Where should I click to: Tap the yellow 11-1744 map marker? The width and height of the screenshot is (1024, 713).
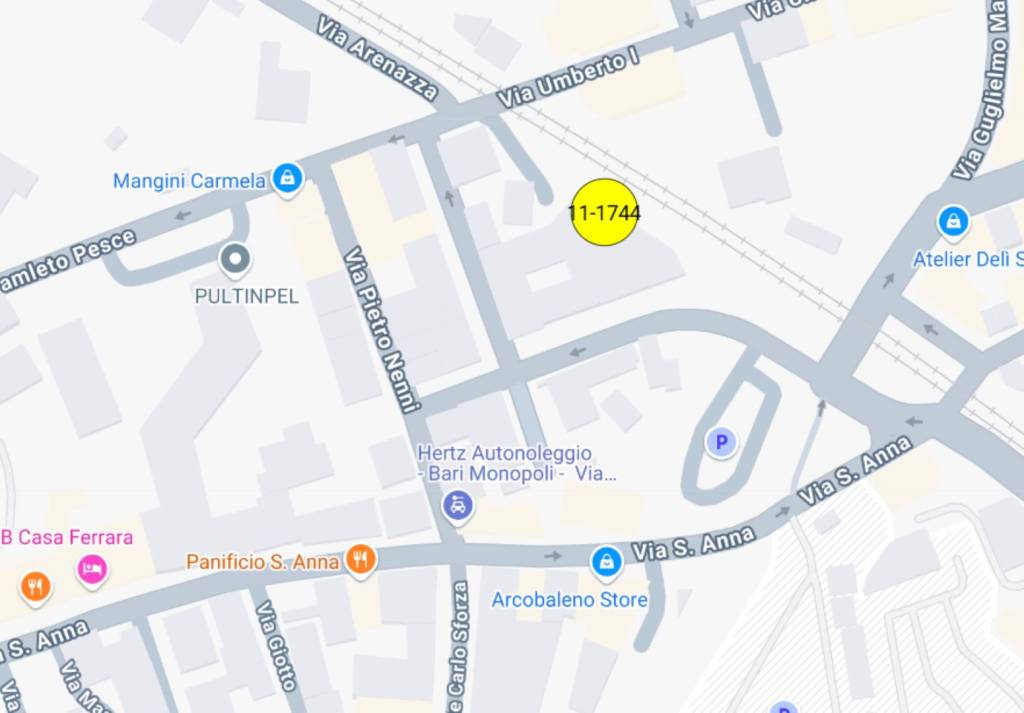[x=604, y=212]
